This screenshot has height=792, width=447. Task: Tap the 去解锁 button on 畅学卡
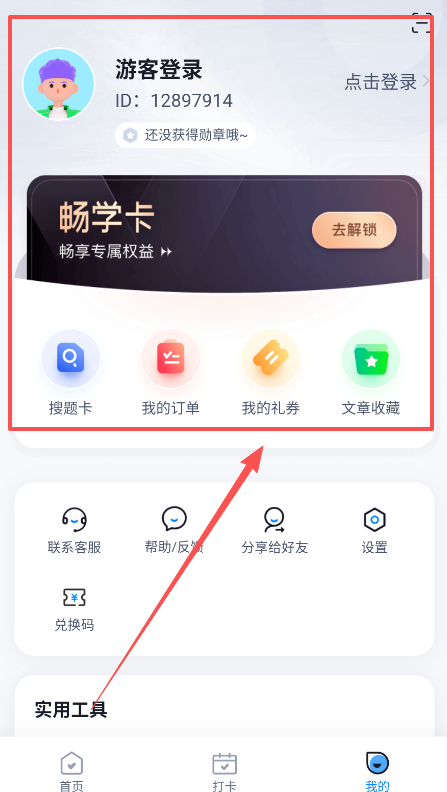(354, 230)
